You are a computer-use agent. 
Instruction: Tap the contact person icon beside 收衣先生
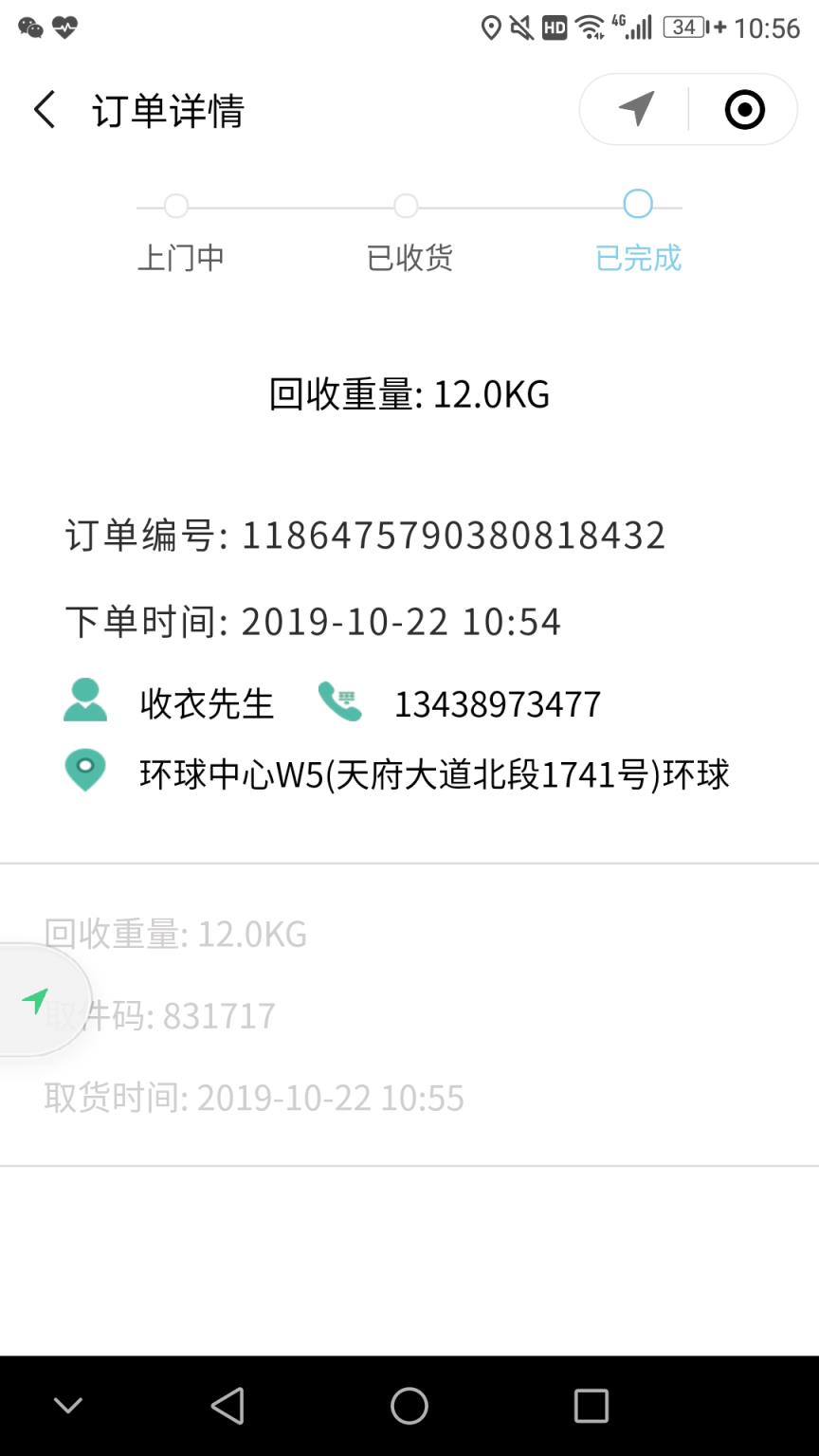[84, 702]
